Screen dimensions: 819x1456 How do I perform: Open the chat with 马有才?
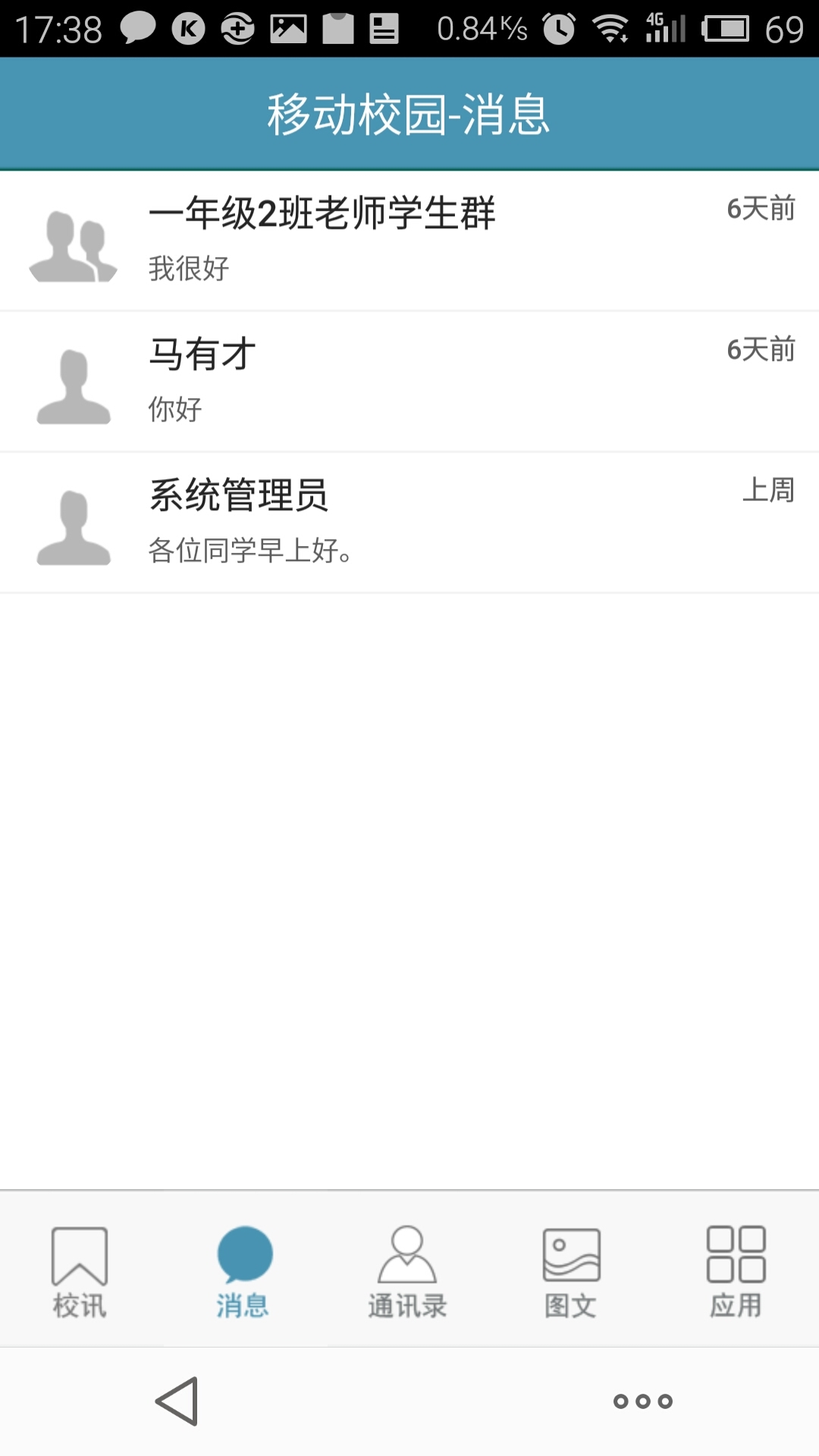[x=409, y=381]
